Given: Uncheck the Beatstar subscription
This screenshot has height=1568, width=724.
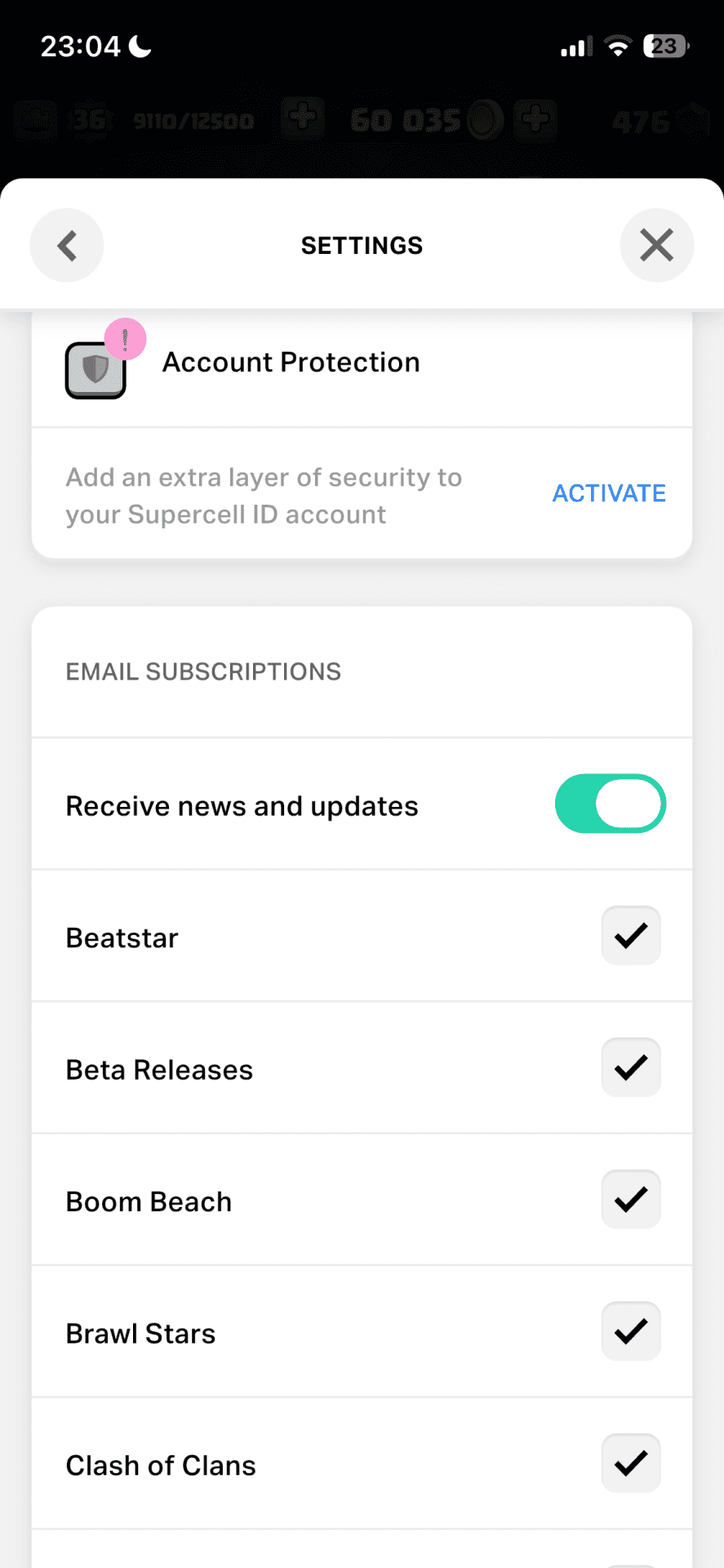Looking at the screenshot, I should tap(631, 936).
